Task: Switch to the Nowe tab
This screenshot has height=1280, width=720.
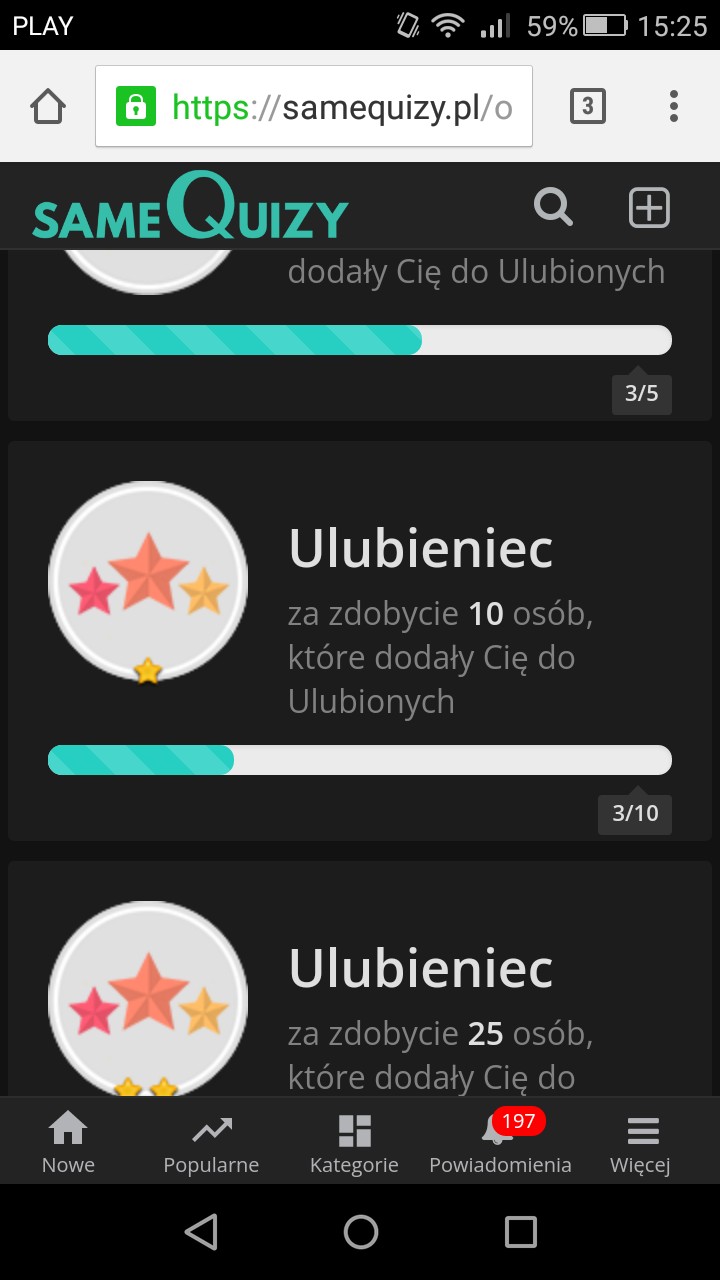Action: click(x=68, y=1143)
